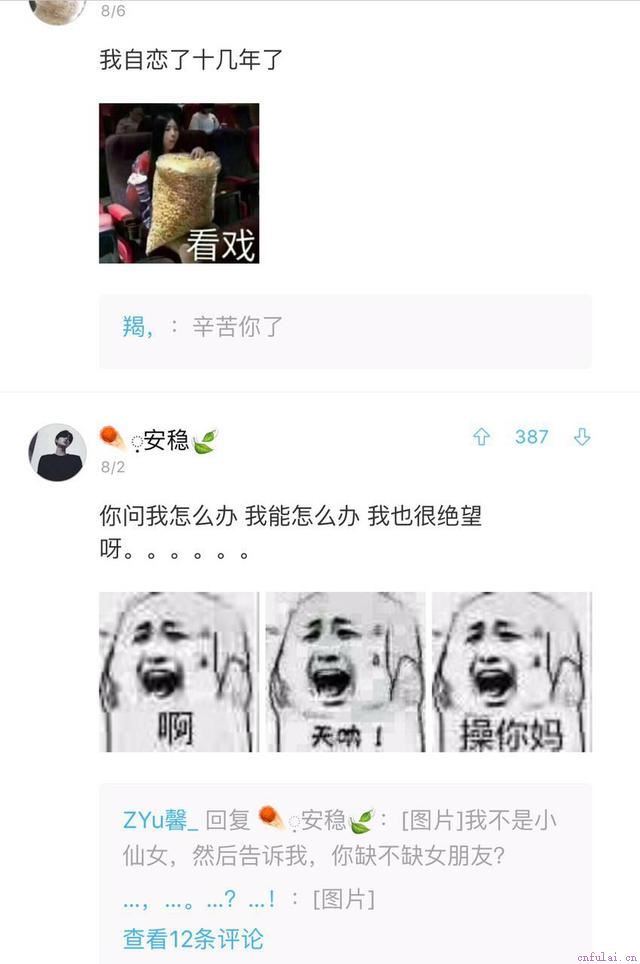Upvote 安稳's comment
The width and height of the screenshot is (640, 964).
point(481,437)
